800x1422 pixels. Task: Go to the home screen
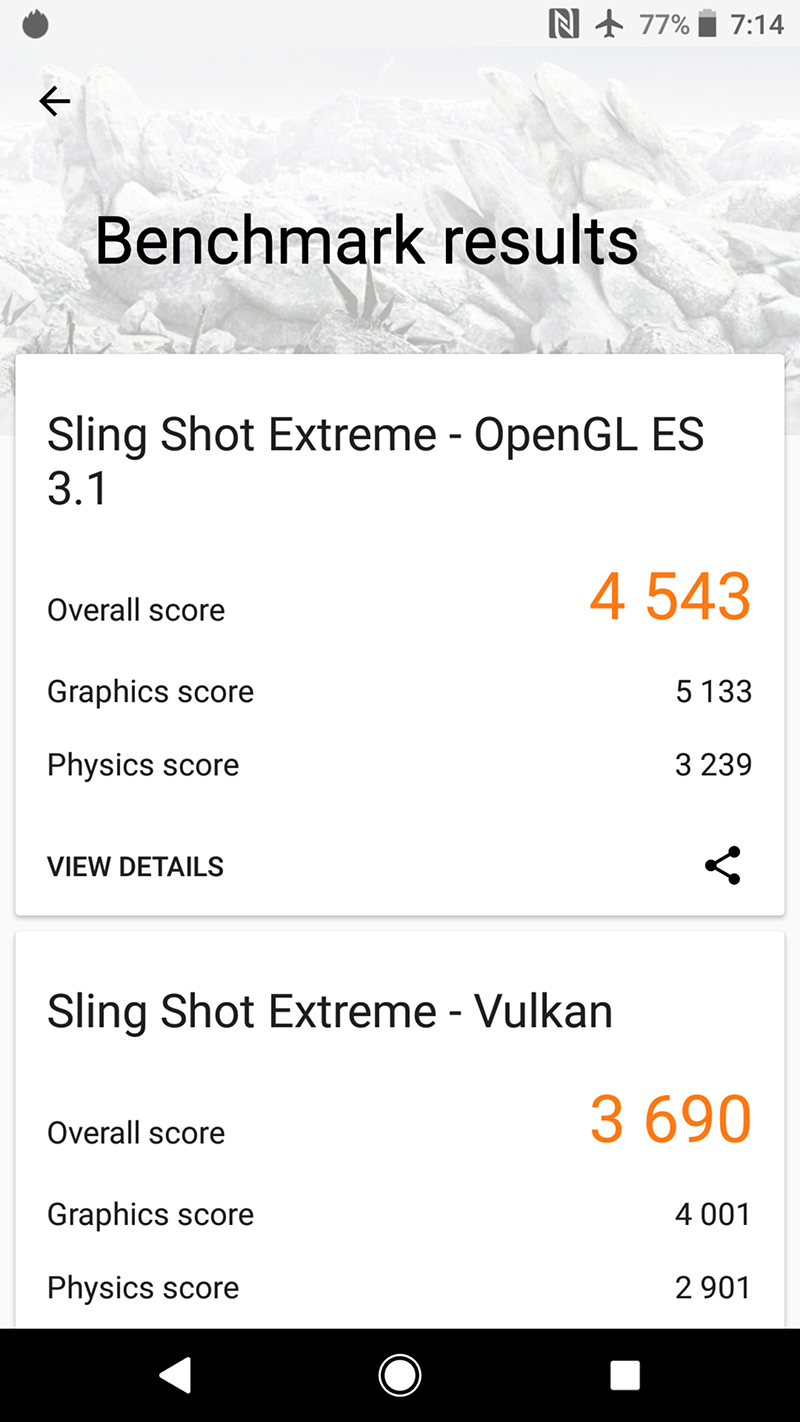(400, 1376)
